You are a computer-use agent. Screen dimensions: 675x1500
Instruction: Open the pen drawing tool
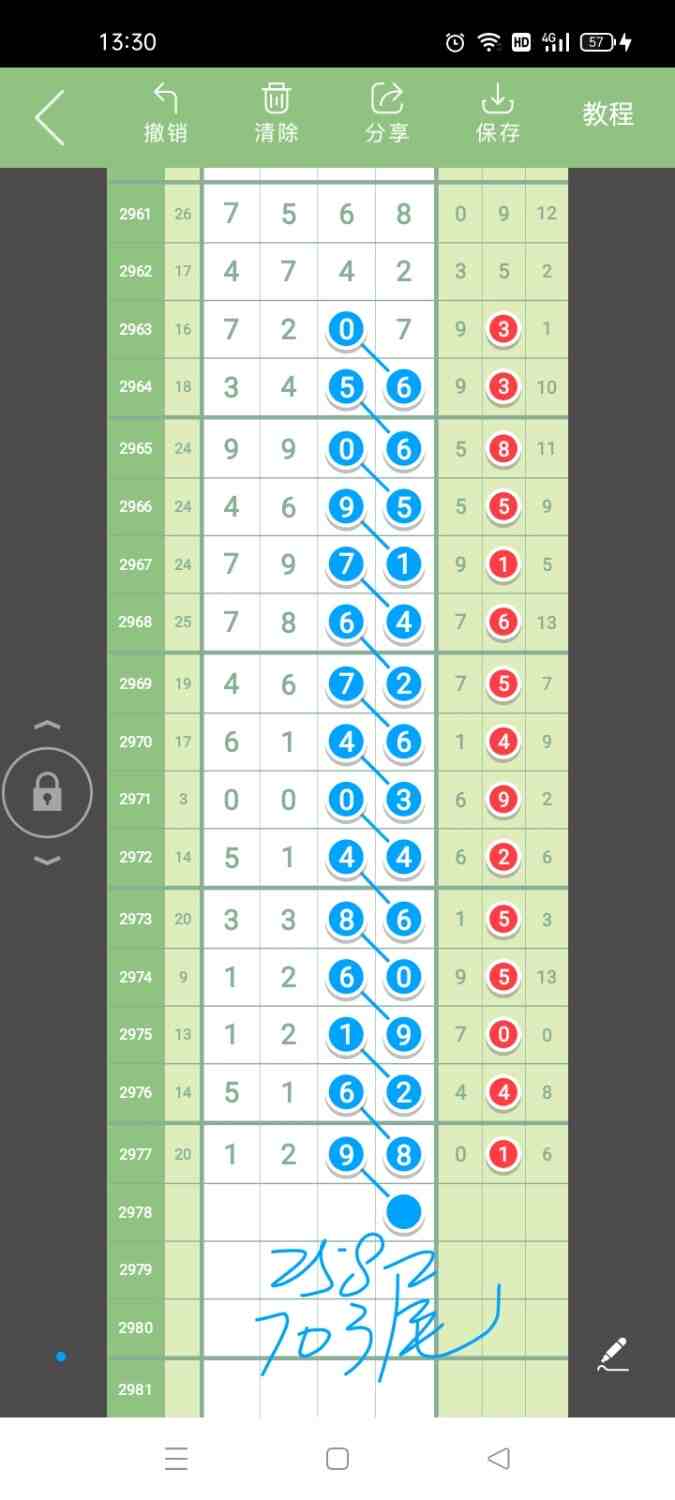click(x=612, y=1354)
